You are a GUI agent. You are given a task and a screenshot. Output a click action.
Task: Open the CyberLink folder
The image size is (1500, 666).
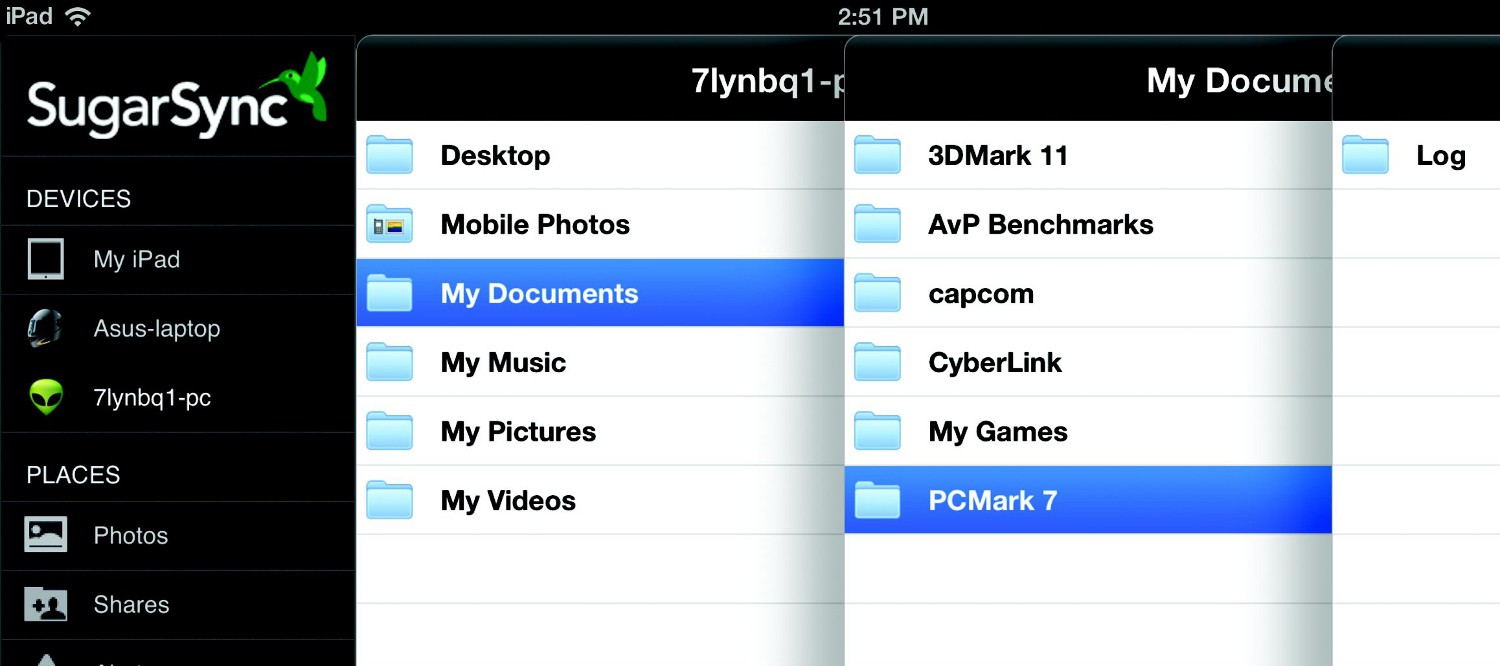pos(994,363)
